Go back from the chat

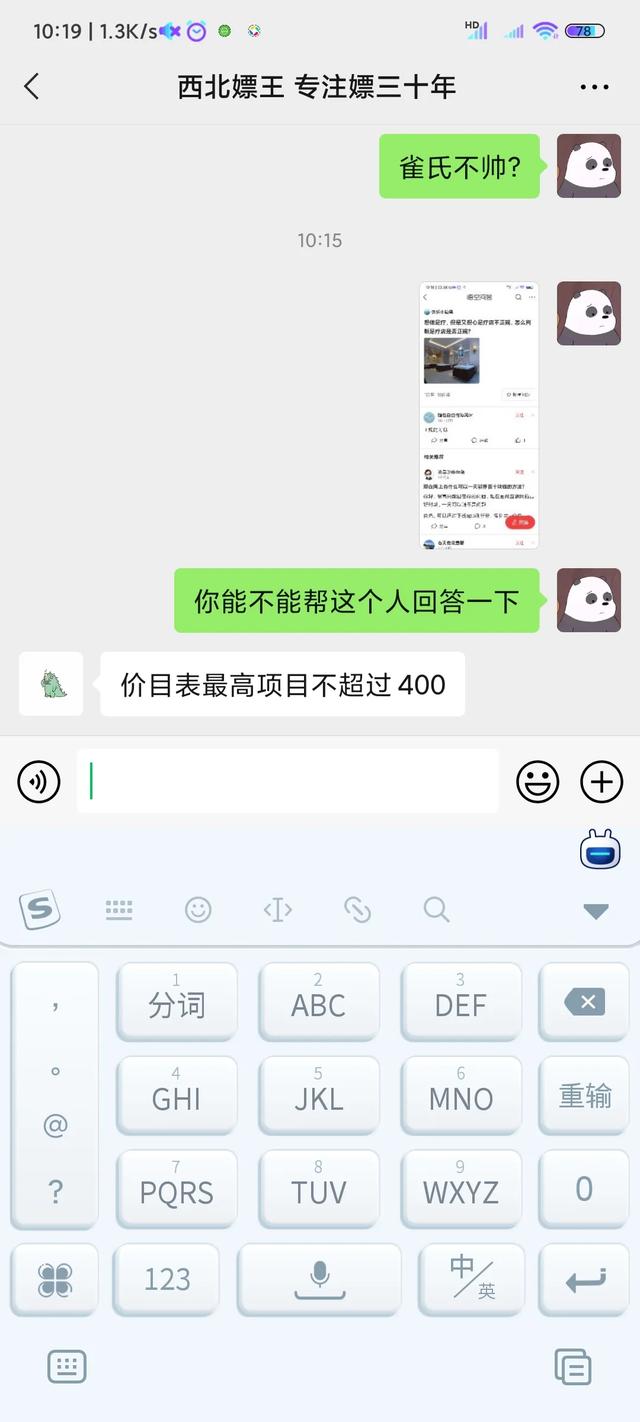coord(32,87)
